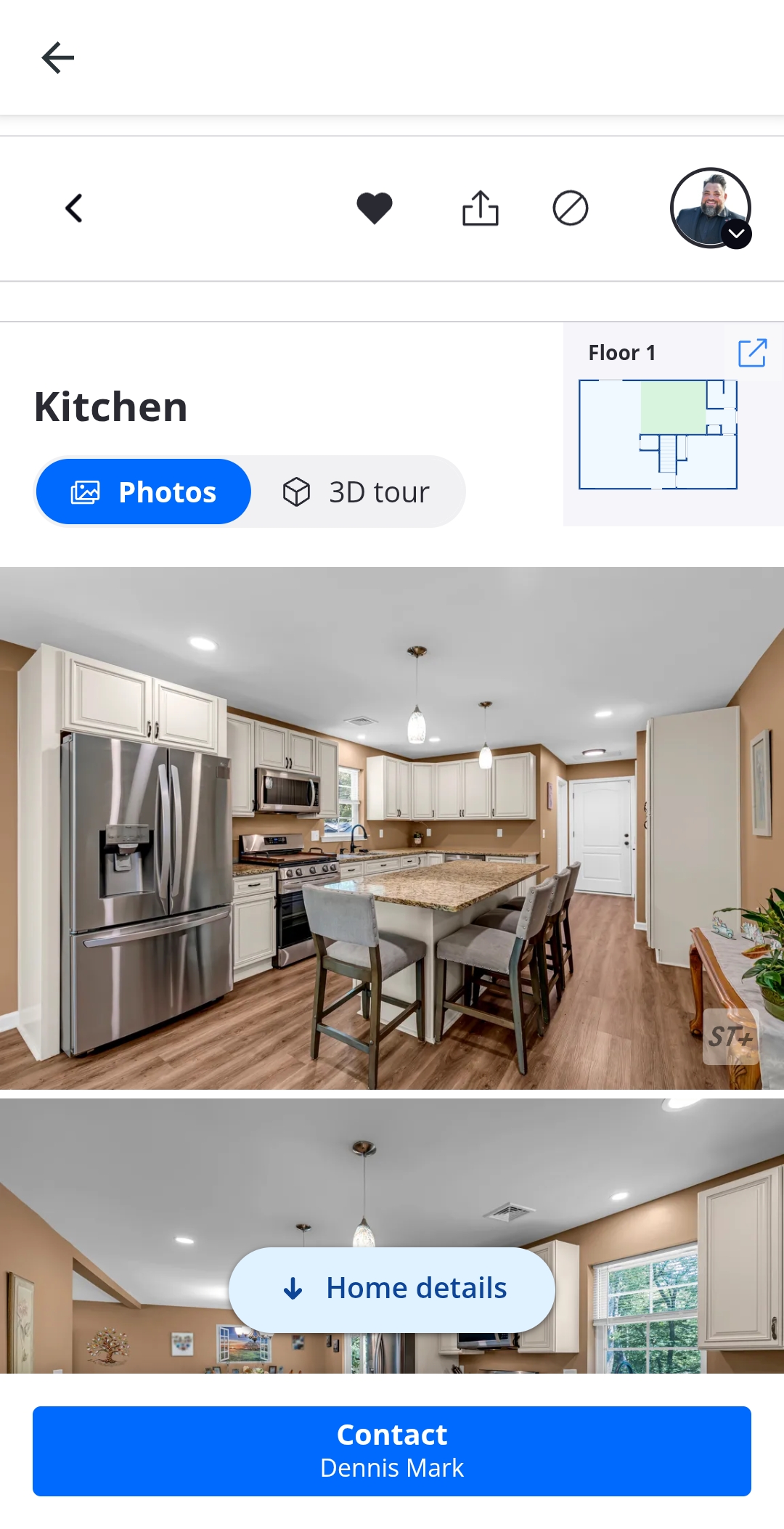784x1529 pixels.
Task: Share this listing
Action: [481, 208]
